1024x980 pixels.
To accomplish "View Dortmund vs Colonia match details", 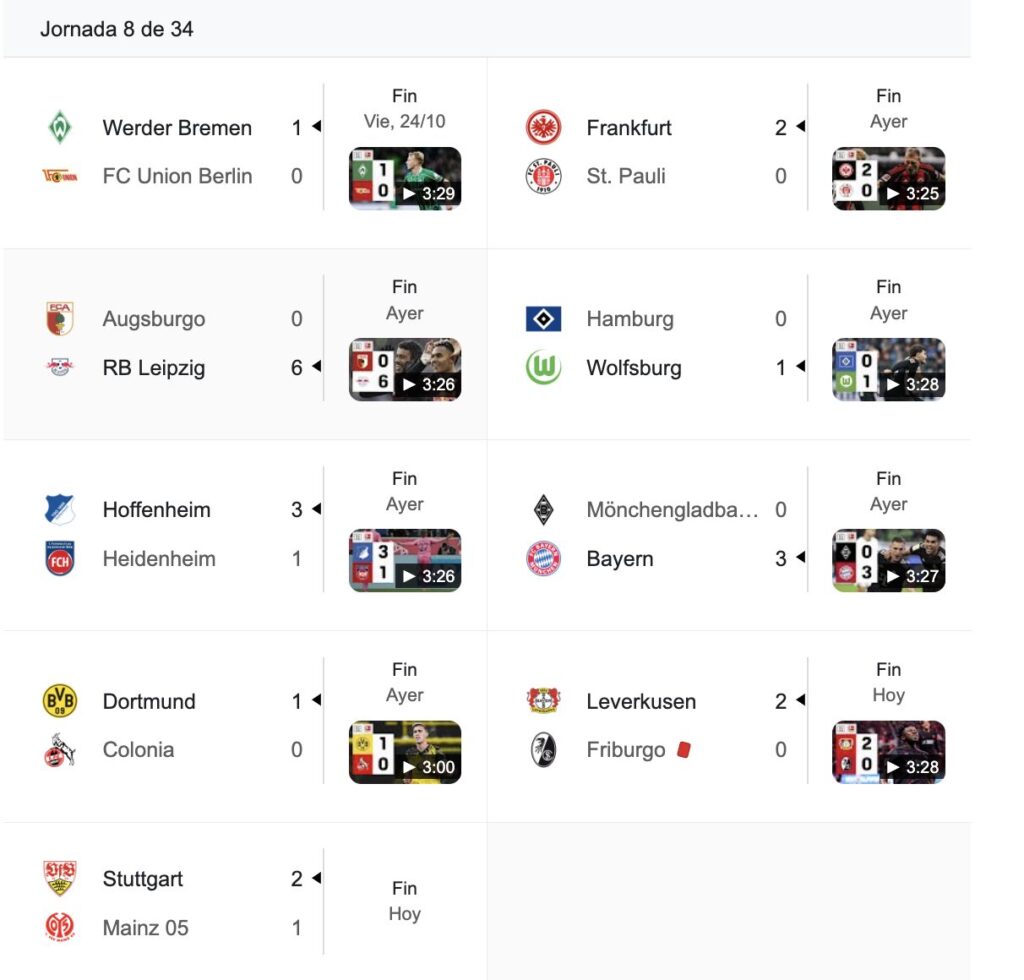I will tap(180, 725).
